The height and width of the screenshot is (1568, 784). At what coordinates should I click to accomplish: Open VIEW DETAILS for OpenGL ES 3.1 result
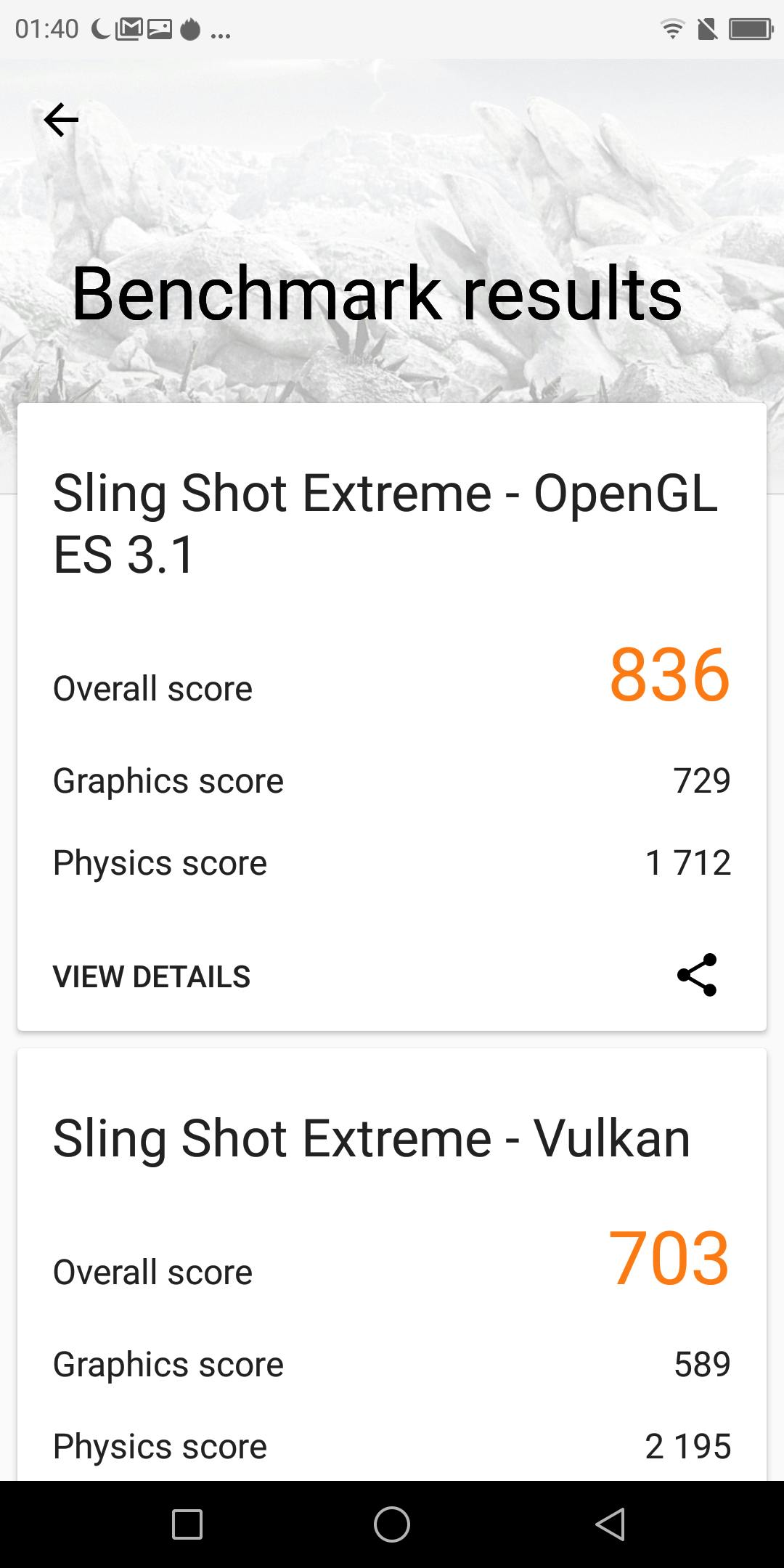point(151,976)
